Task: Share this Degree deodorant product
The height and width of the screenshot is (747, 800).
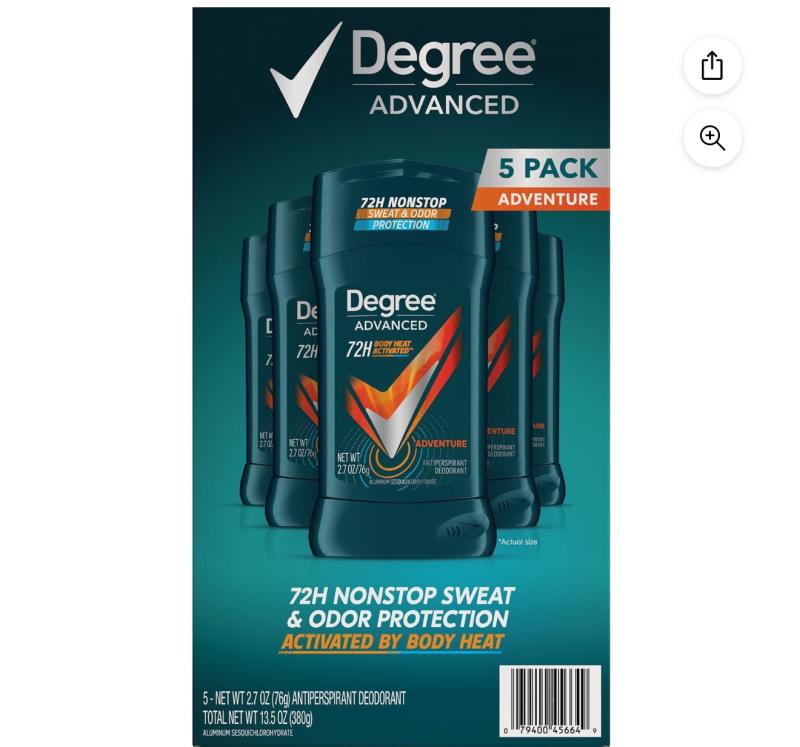Action: click(x=712, y=66)
